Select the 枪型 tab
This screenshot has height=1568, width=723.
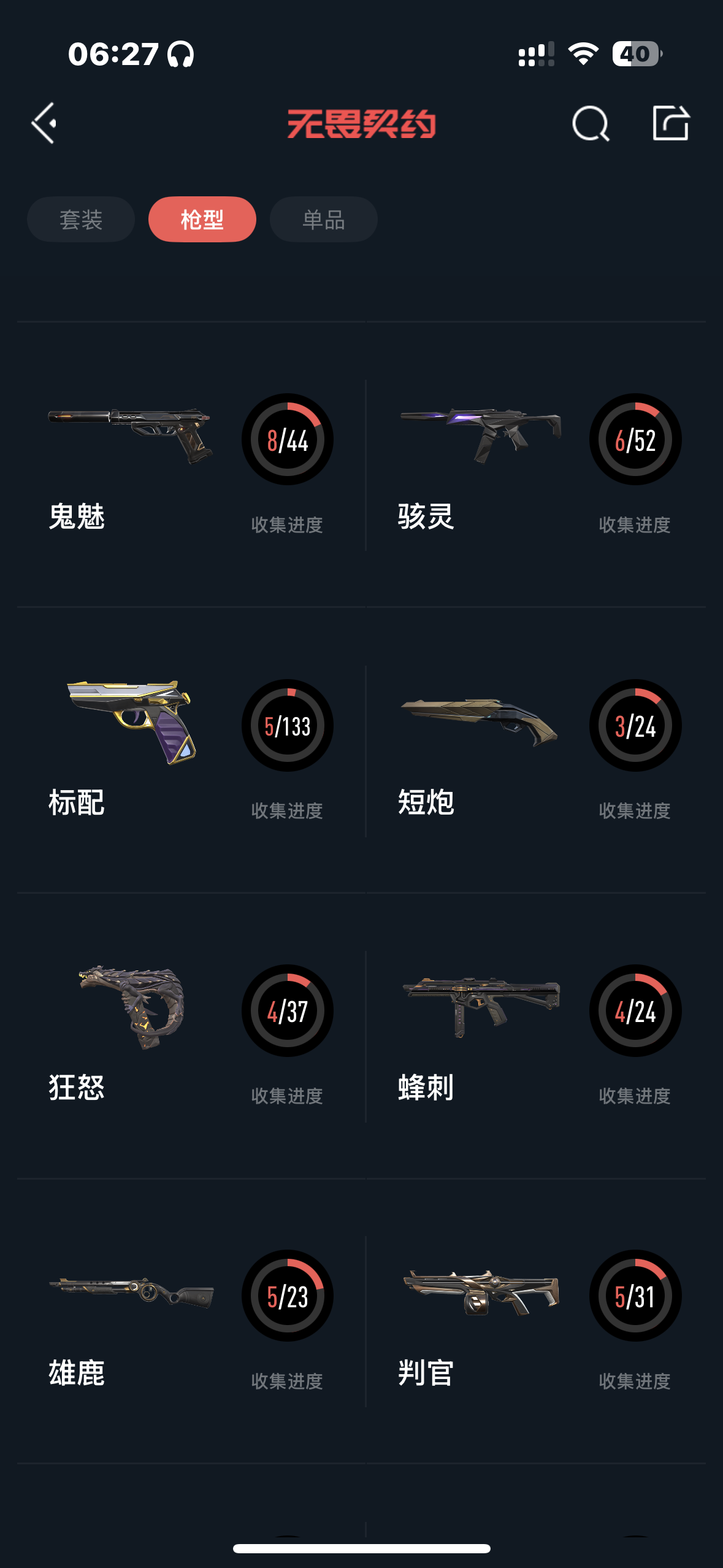coord(202,220)
